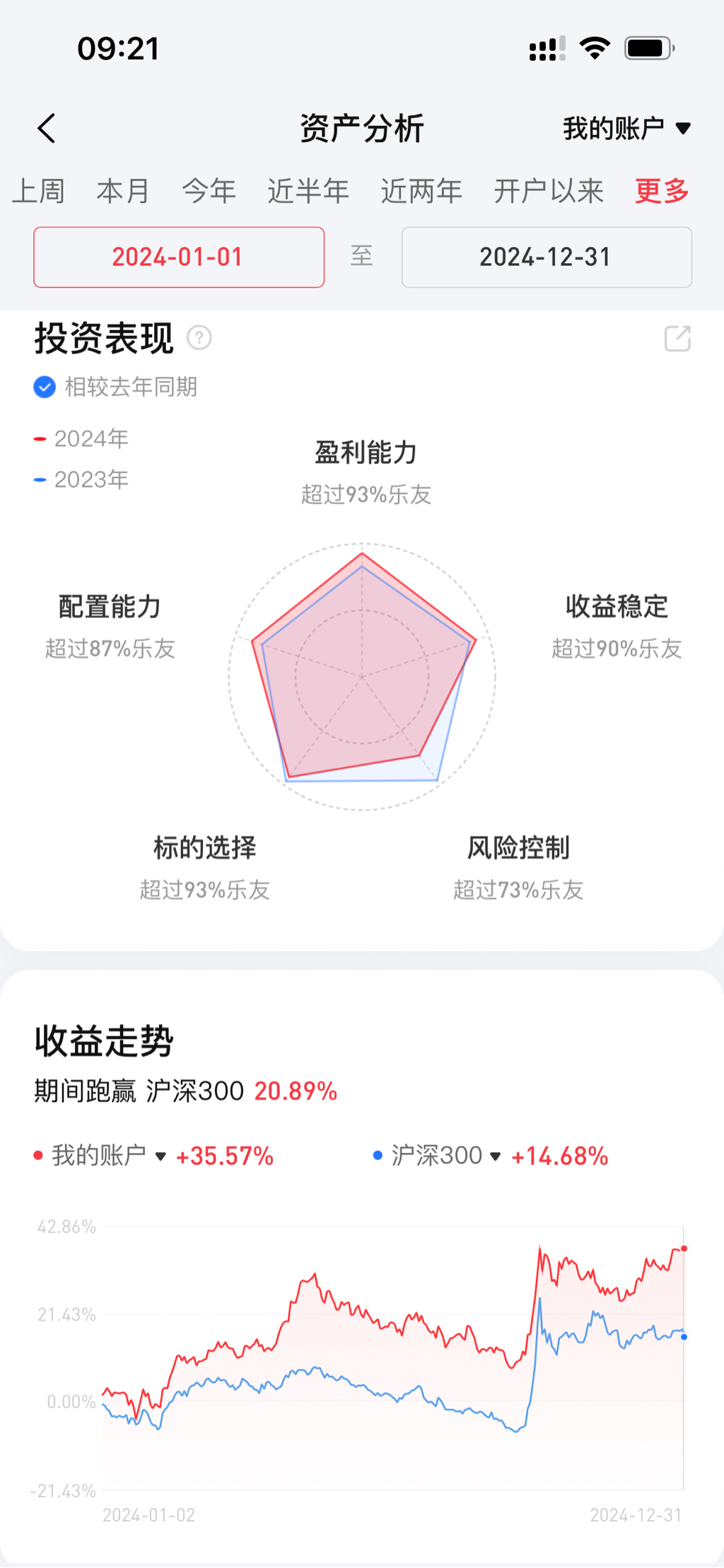
Task: Select the 近半年 period tab
Action: (308, 191)
